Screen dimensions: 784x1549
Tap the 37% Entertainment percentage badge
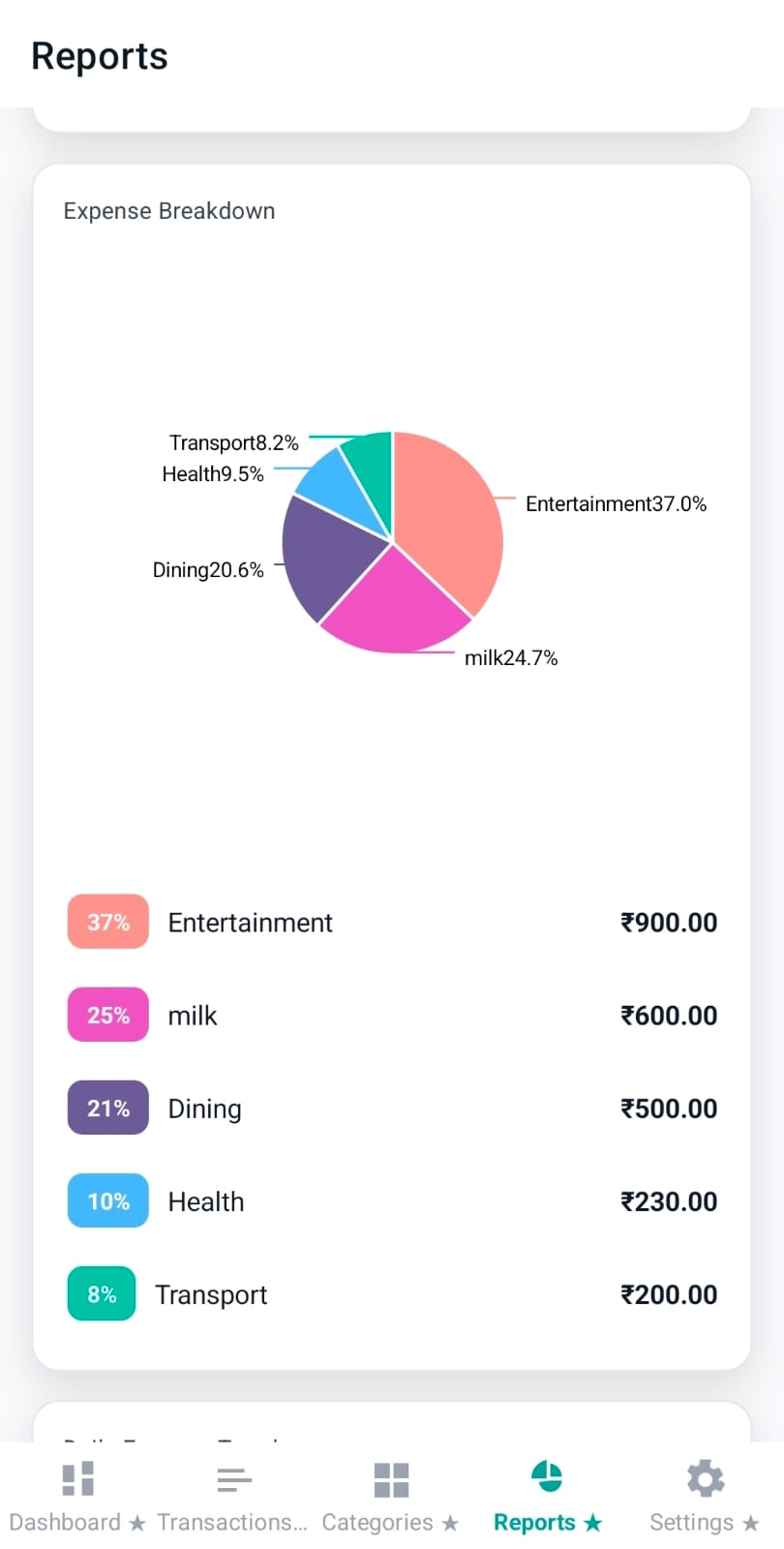click(x=107, y=922)
